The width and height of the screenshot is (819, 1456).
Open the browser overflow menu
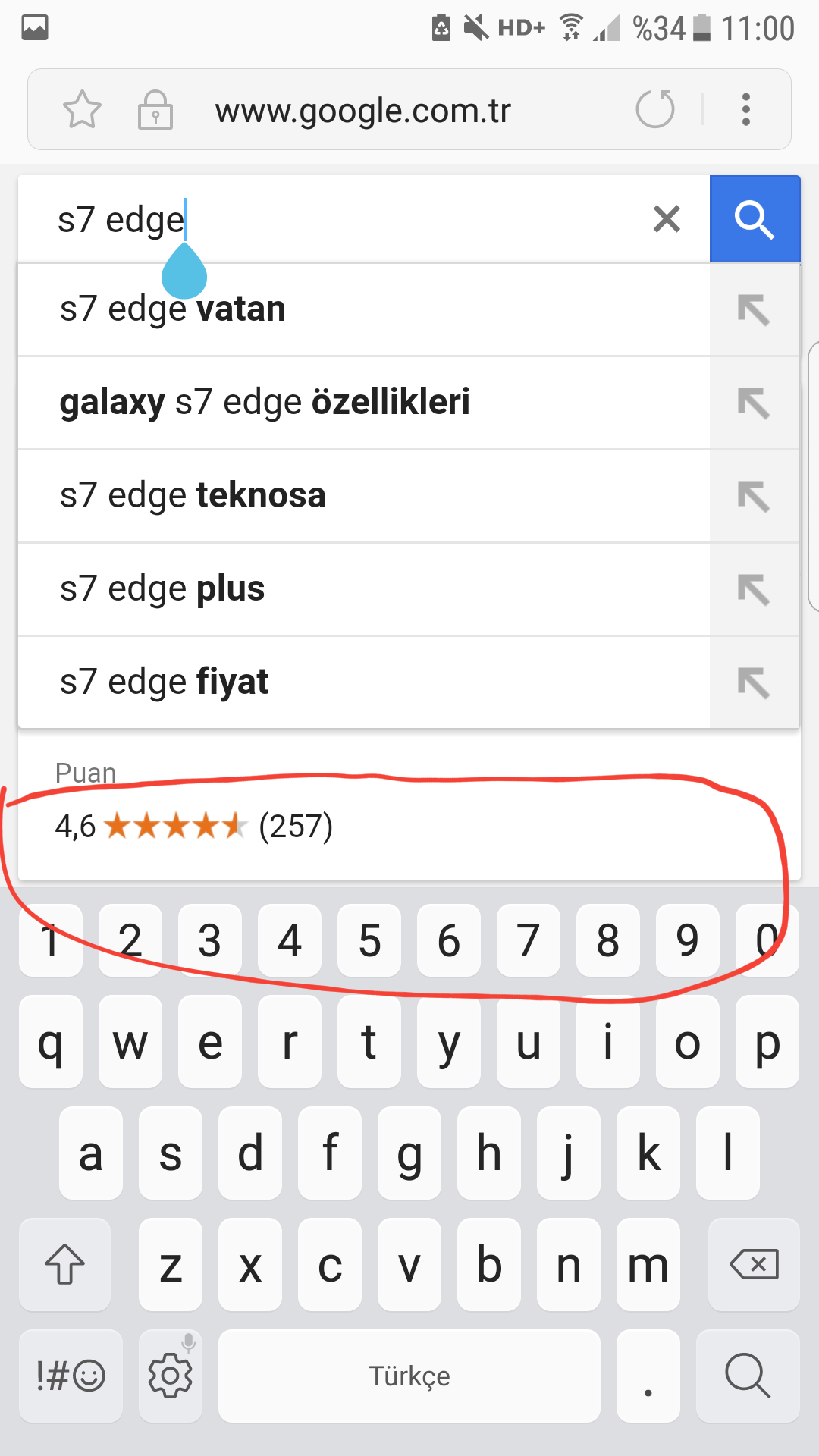[746, 110]
